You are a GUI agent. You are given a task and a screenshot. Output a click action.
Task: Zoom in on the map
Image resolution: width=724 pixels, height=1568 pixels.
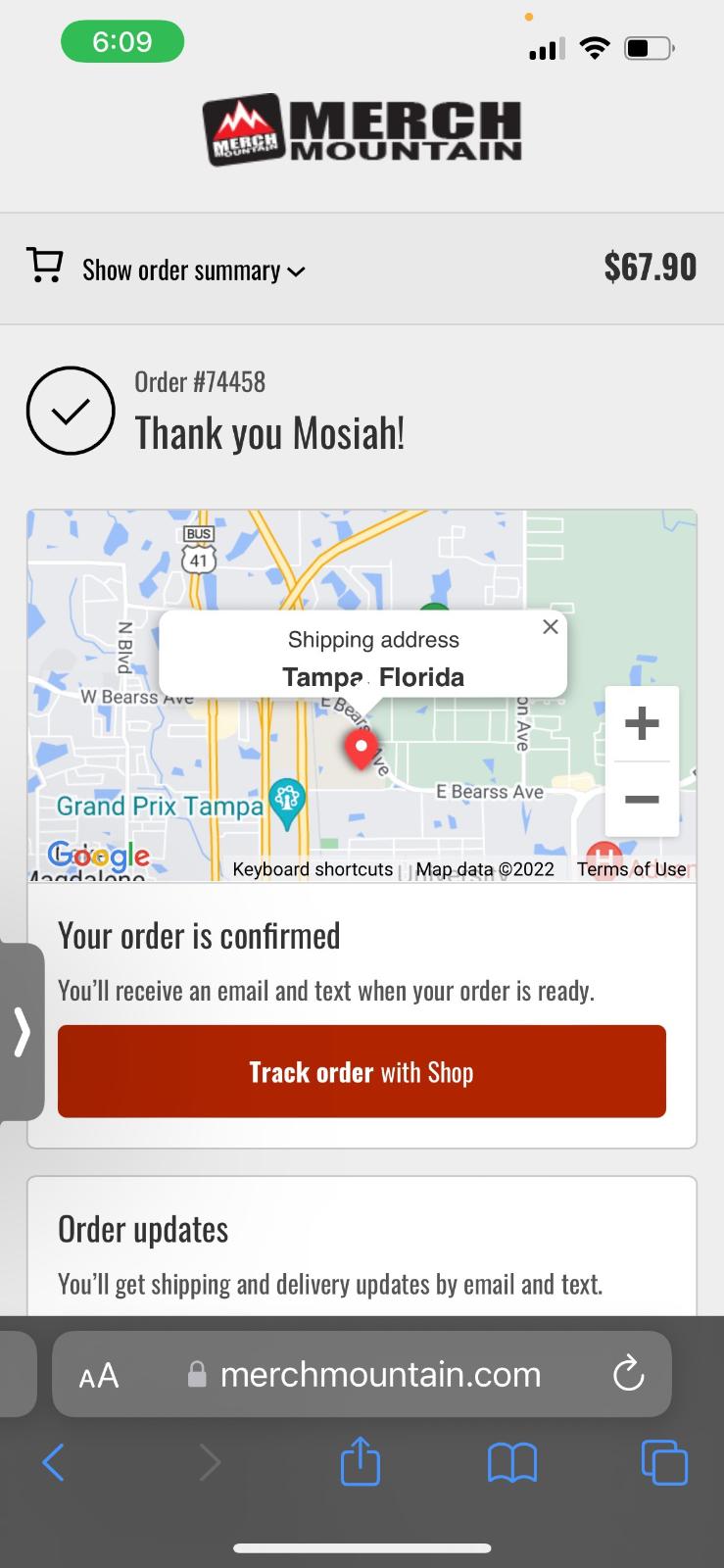point(642,724)
